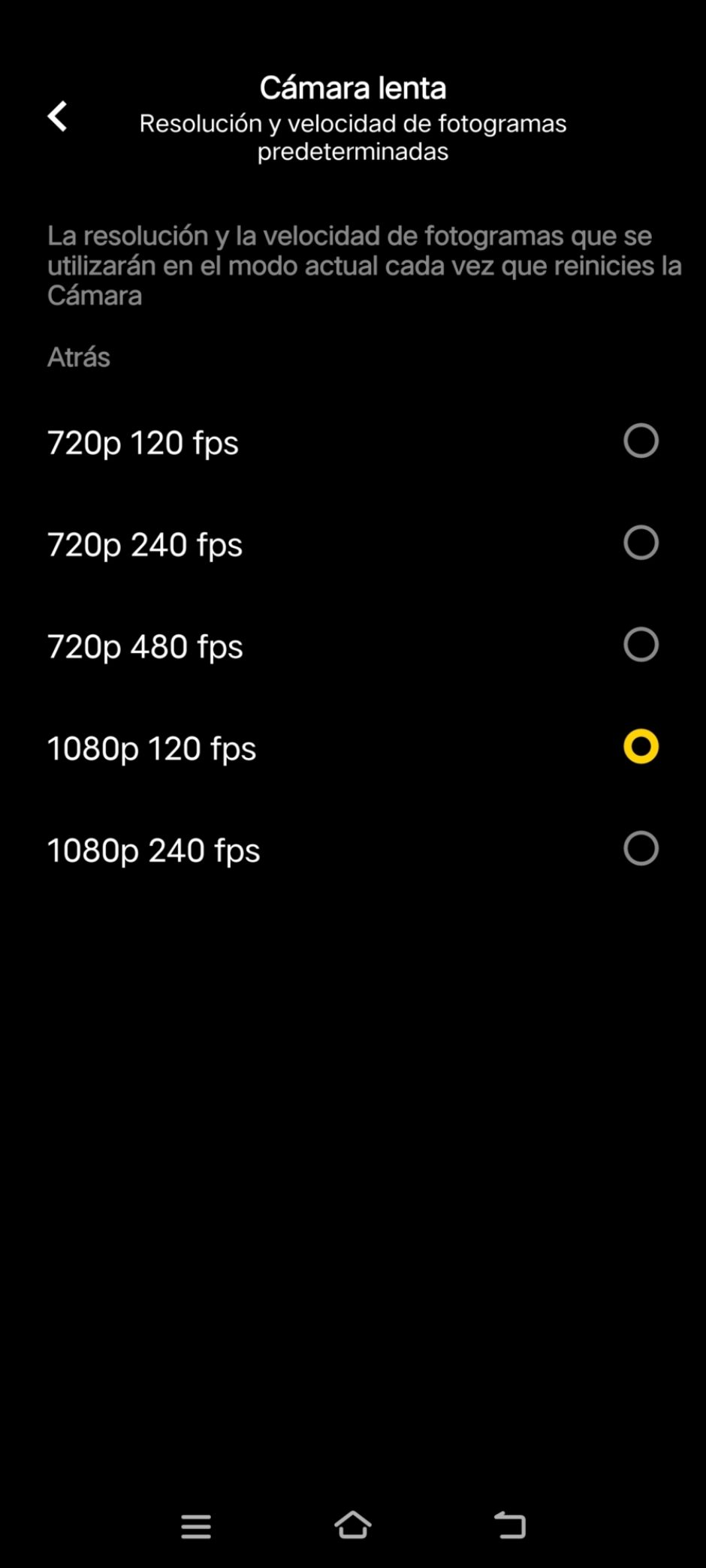Screen dimensions: 706x1568
Task: Go back from the Cámara lenta settings
Action: point(58,116)
